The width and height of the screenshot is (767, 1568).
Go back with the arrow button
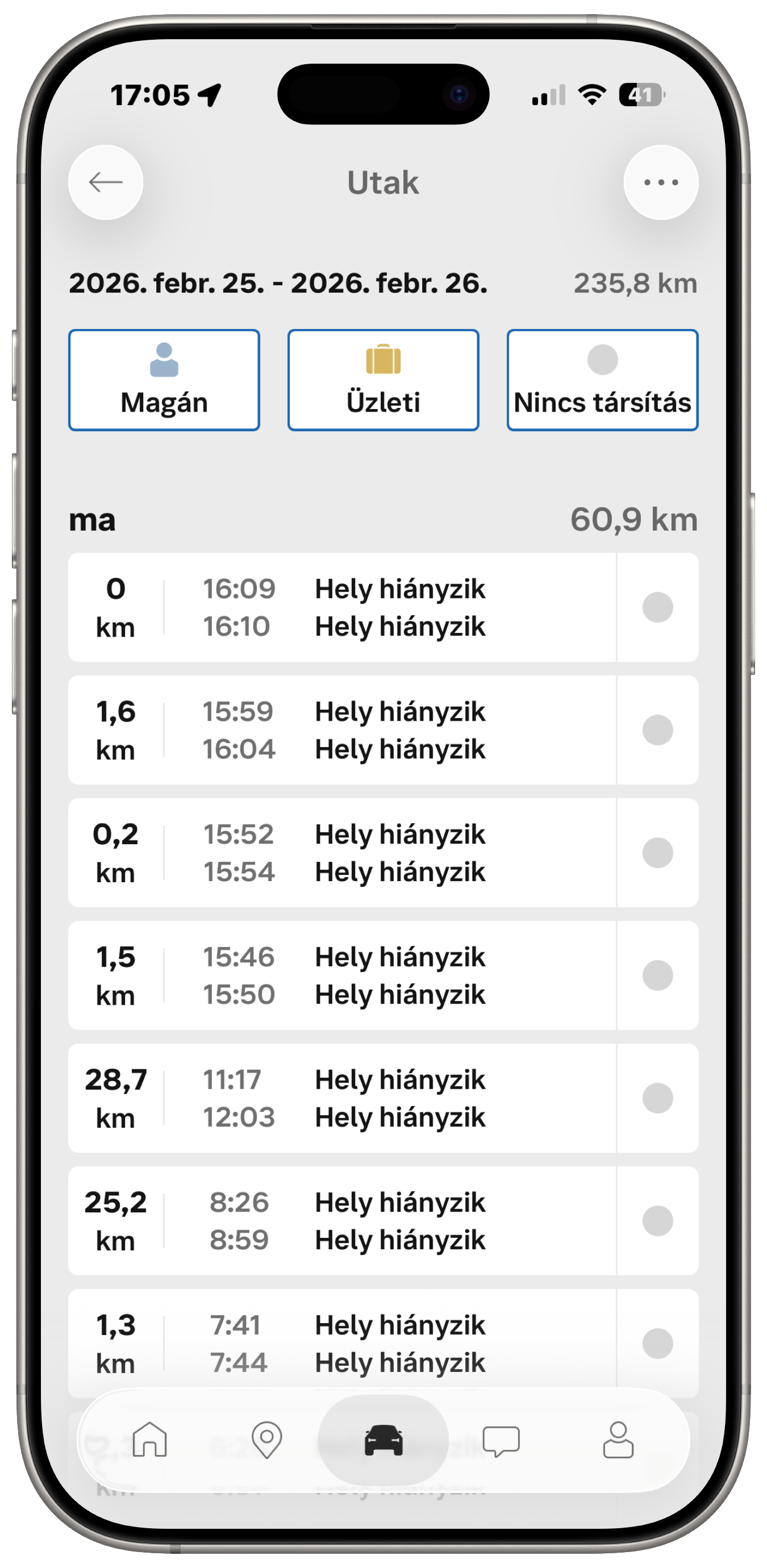(106, 182)
